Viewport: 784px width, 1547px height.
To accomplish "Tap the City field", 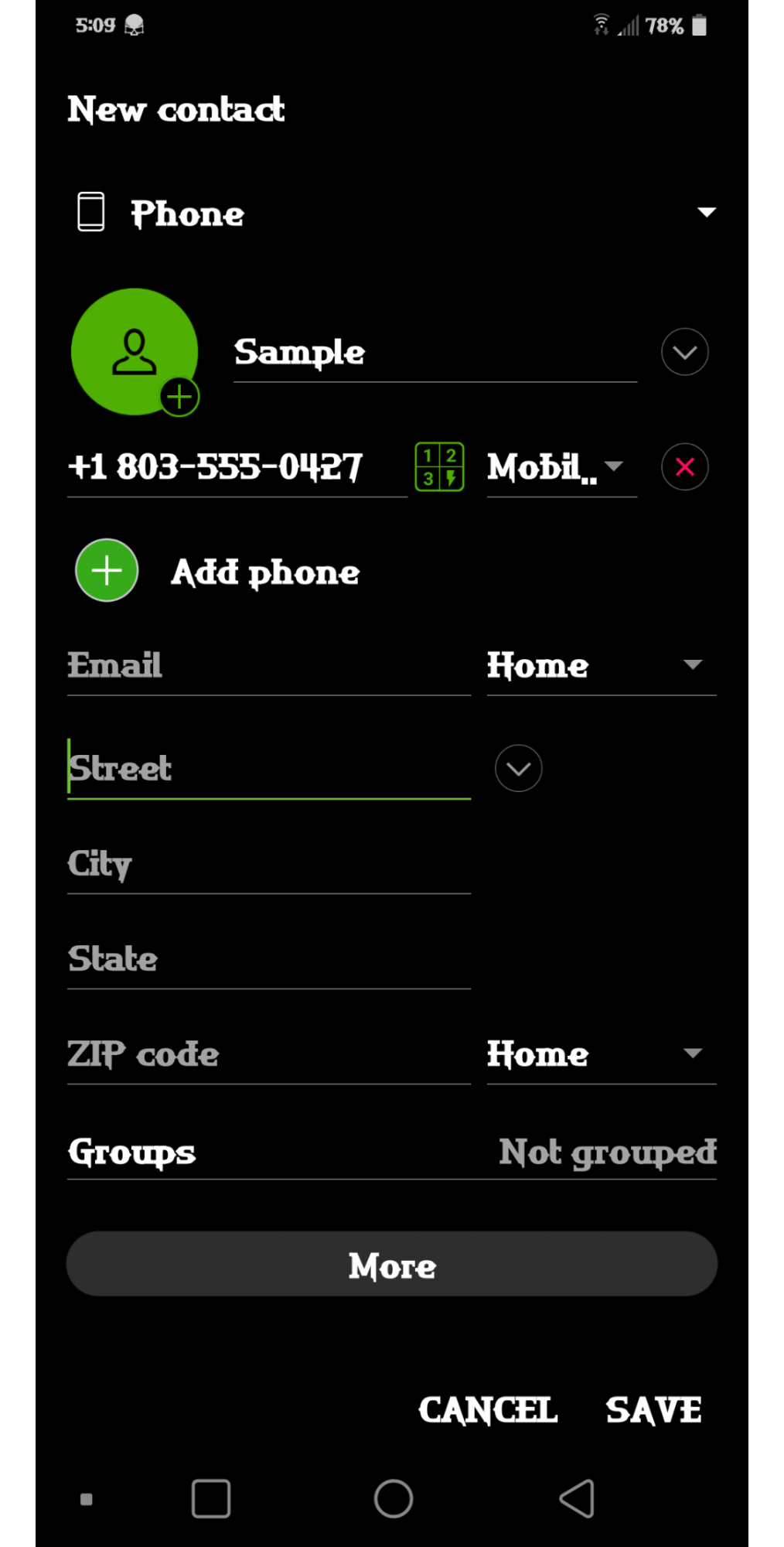I will (267, 865).
